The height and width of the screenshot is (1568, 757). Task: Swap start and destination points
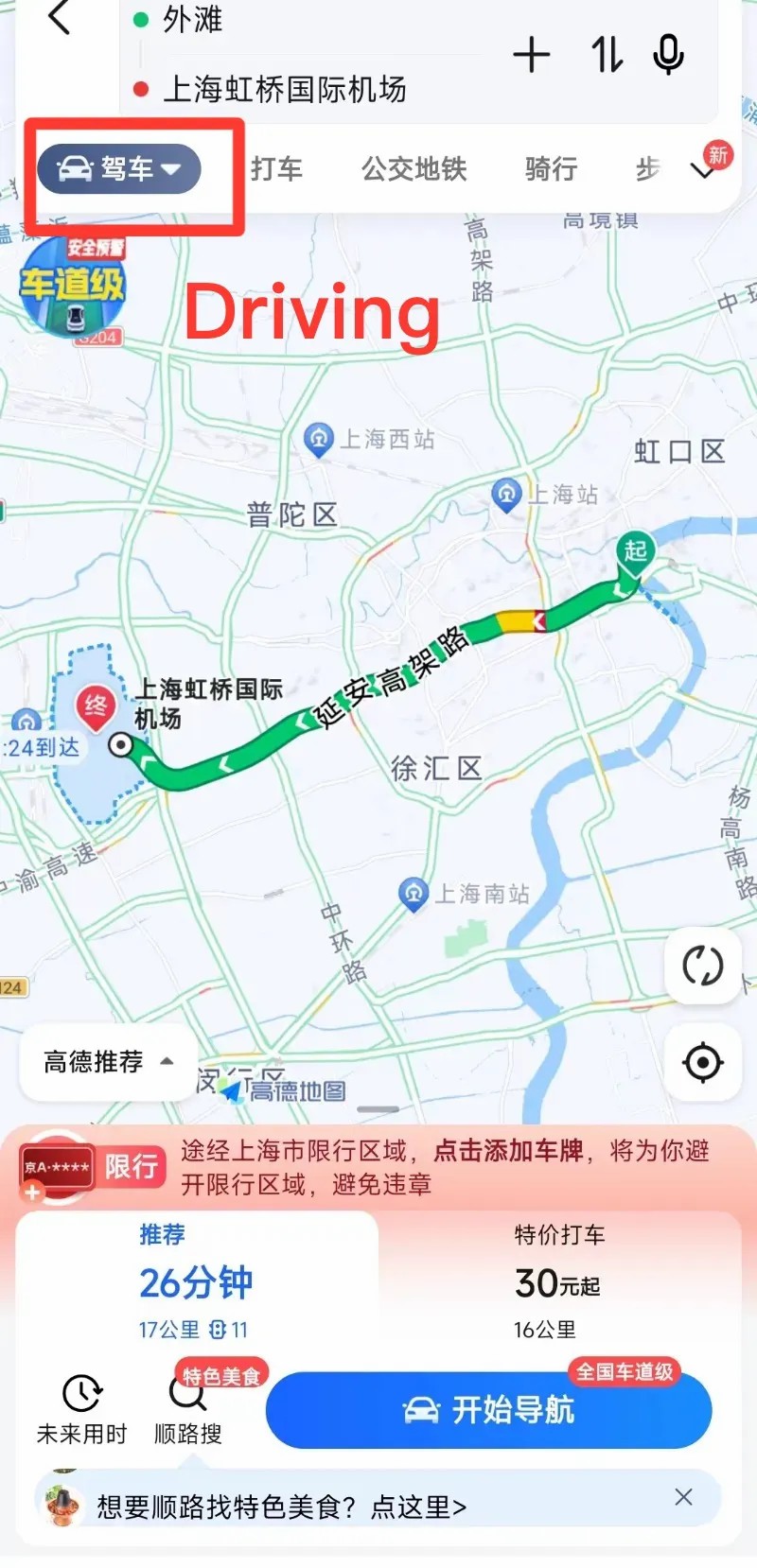point(607,55)
